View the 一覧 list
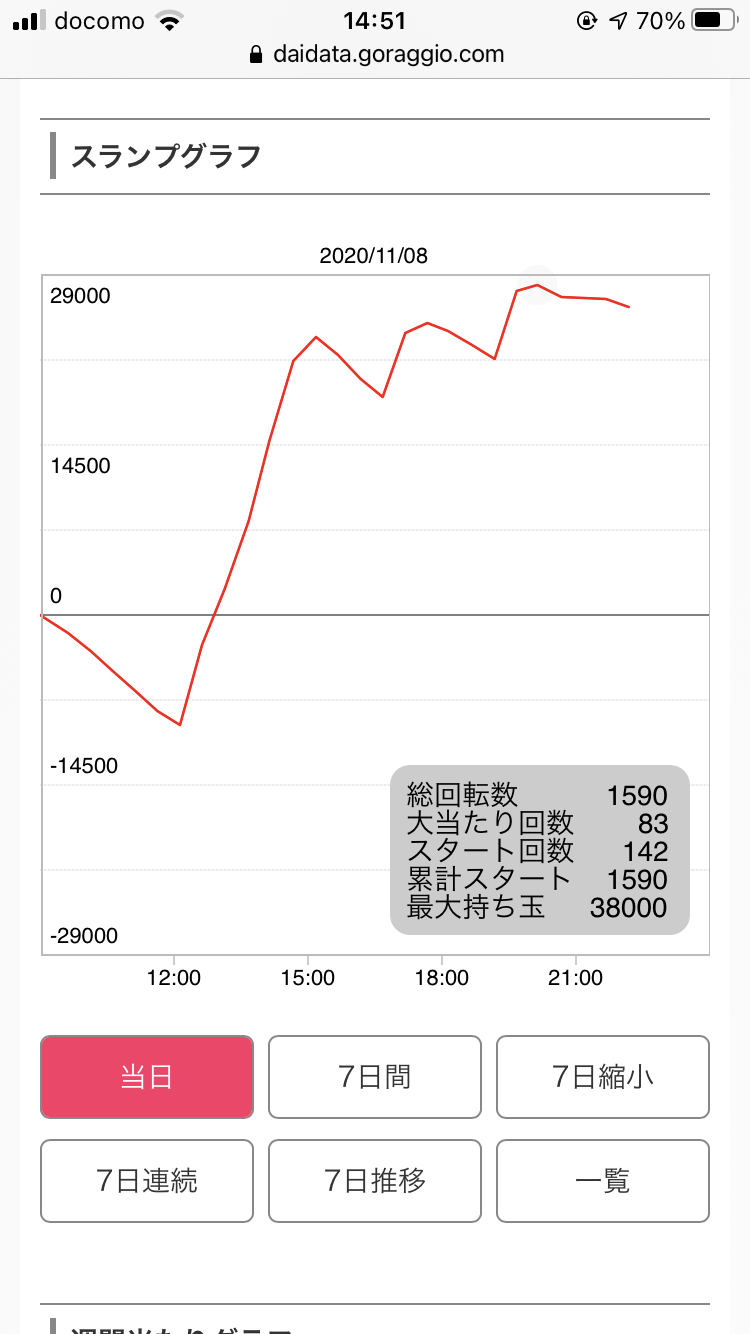The image size is (750, 1334). [603, 1181]
